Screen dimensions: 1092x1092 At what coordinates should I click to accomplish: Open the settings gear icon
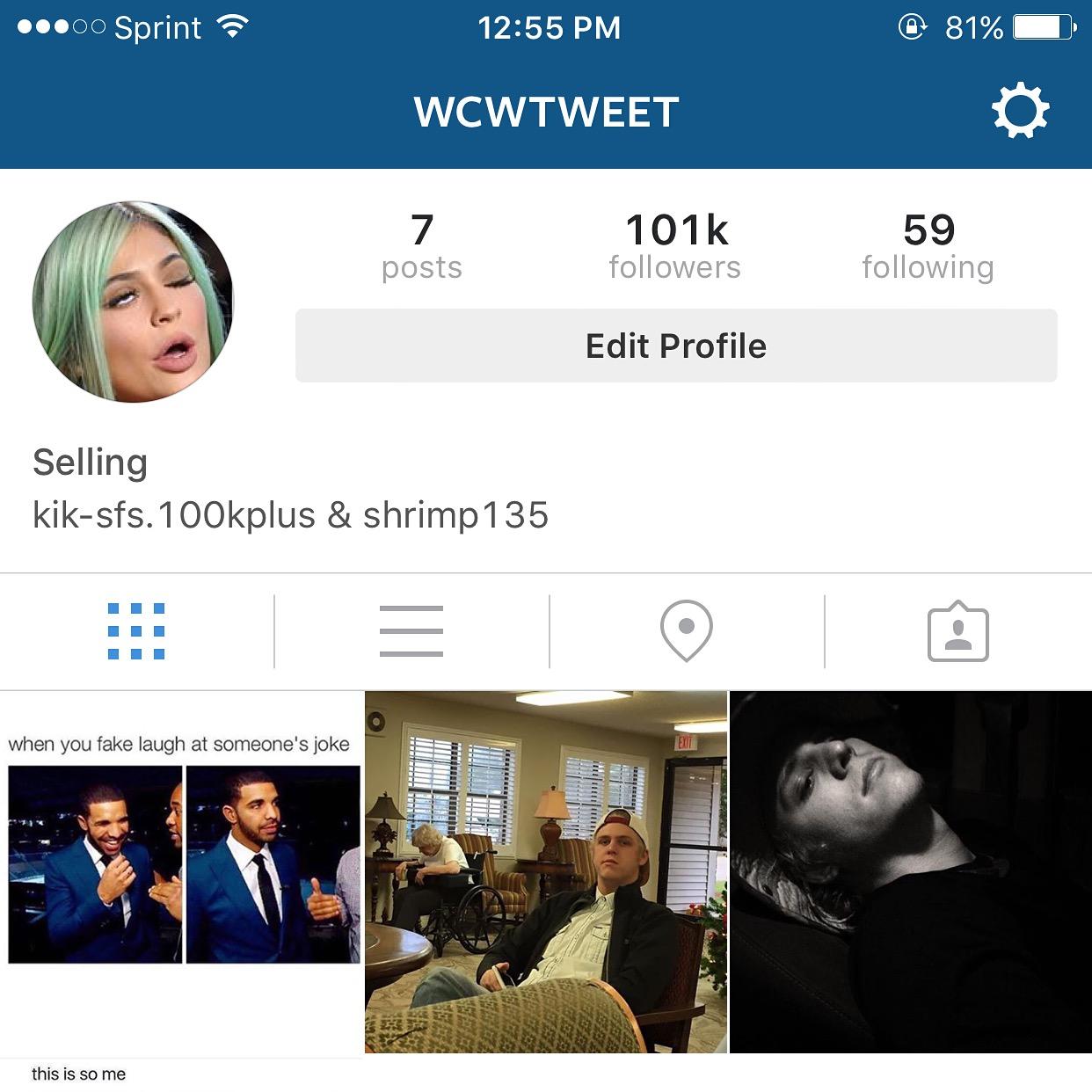point(1020,111)
